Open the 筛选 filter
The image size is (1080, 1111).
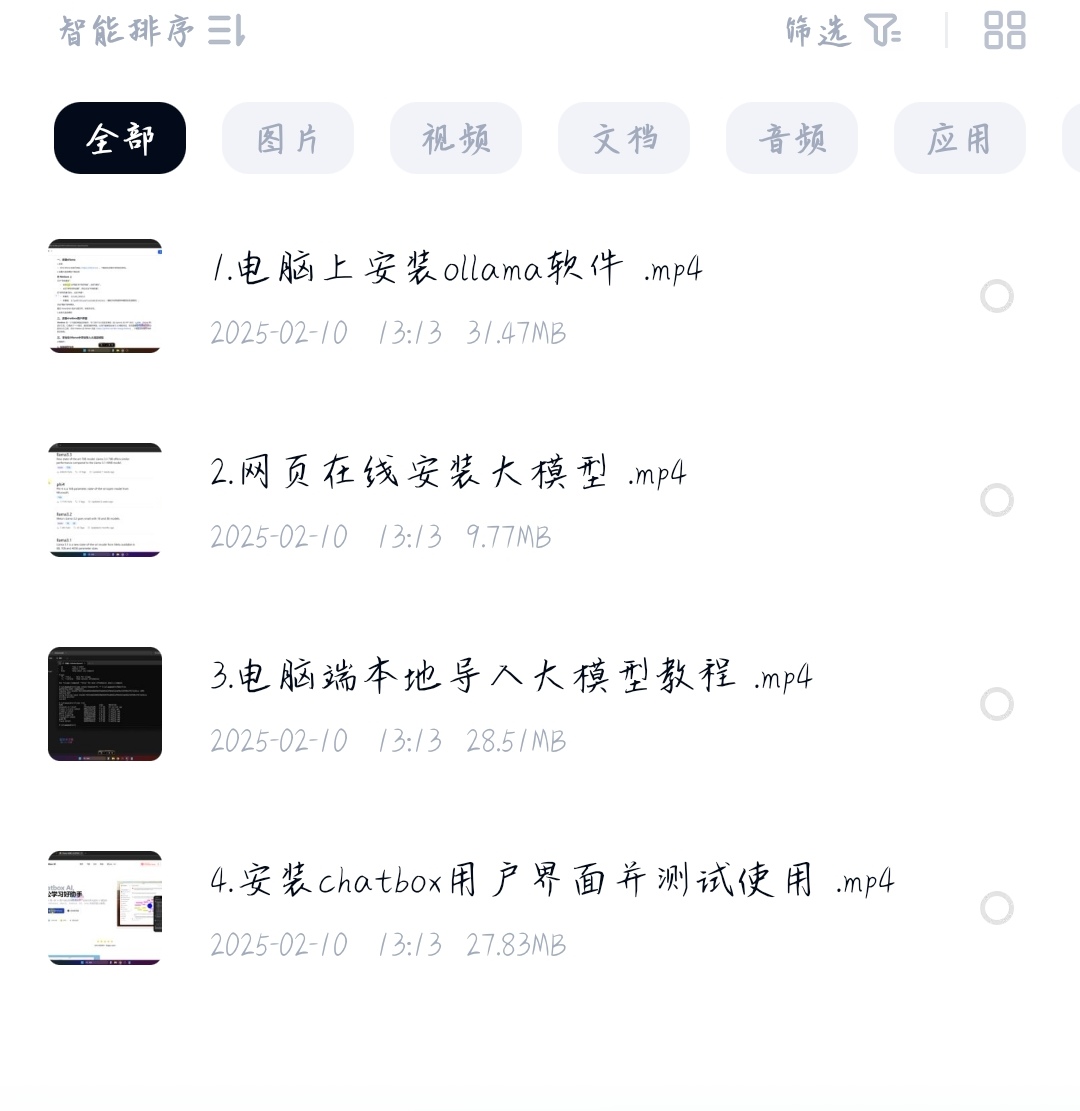pyautogui.click(x=843, y=31)
